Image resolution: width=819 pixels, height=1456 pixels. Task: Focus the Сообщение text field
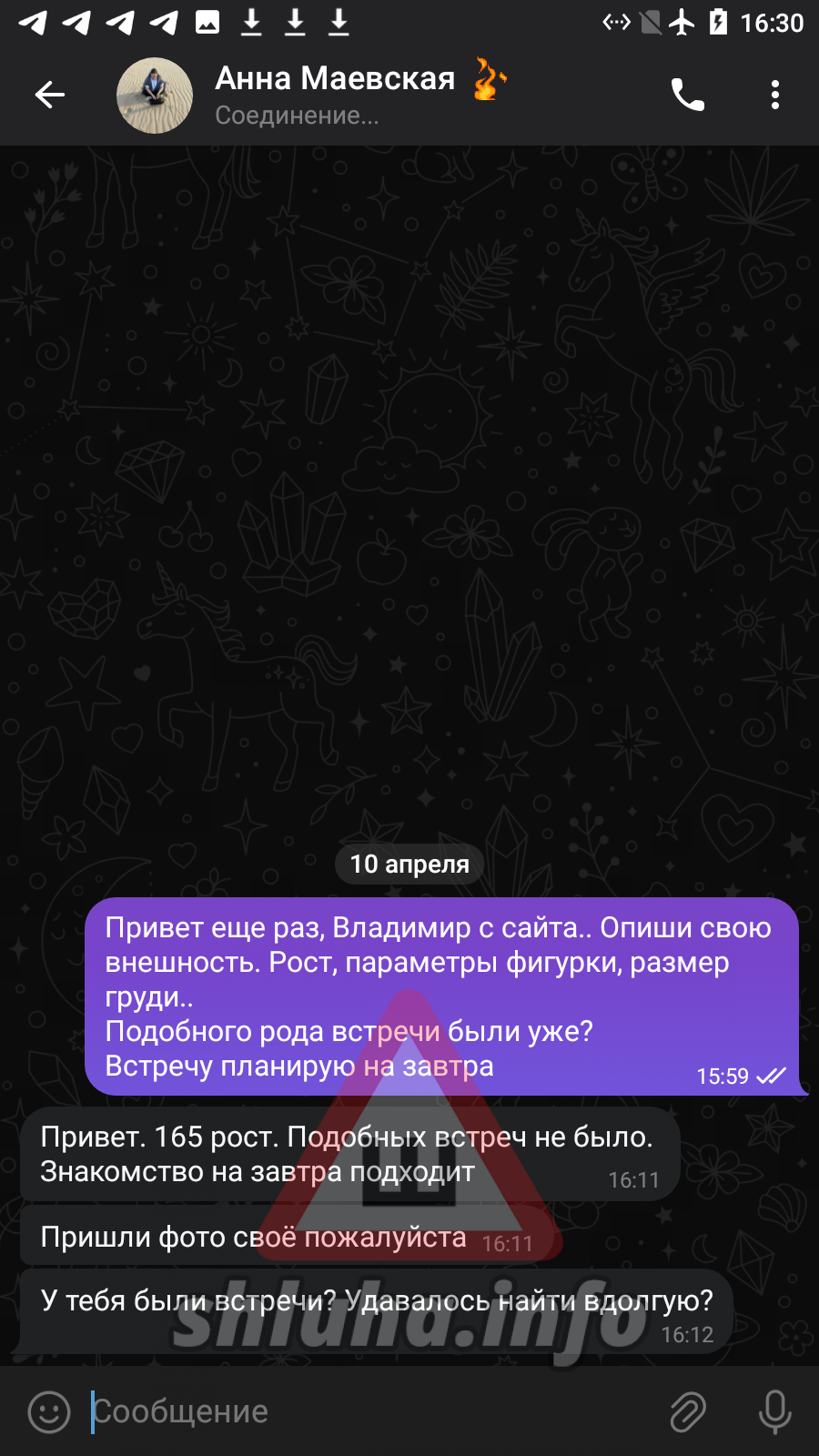pos(364,1411)
